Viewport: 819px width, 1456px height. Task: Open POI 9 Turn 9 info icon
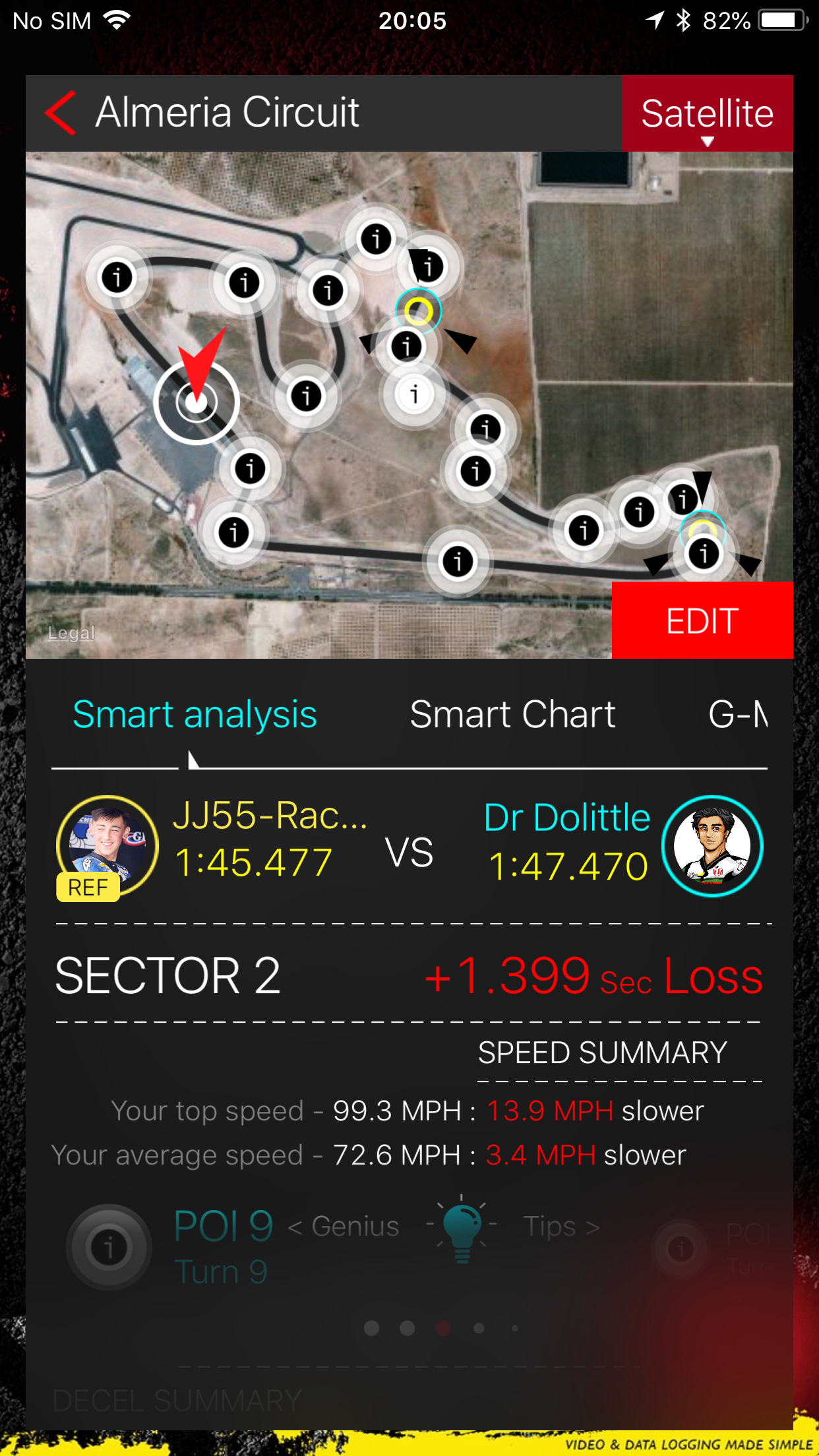(x=109, y=1247)
